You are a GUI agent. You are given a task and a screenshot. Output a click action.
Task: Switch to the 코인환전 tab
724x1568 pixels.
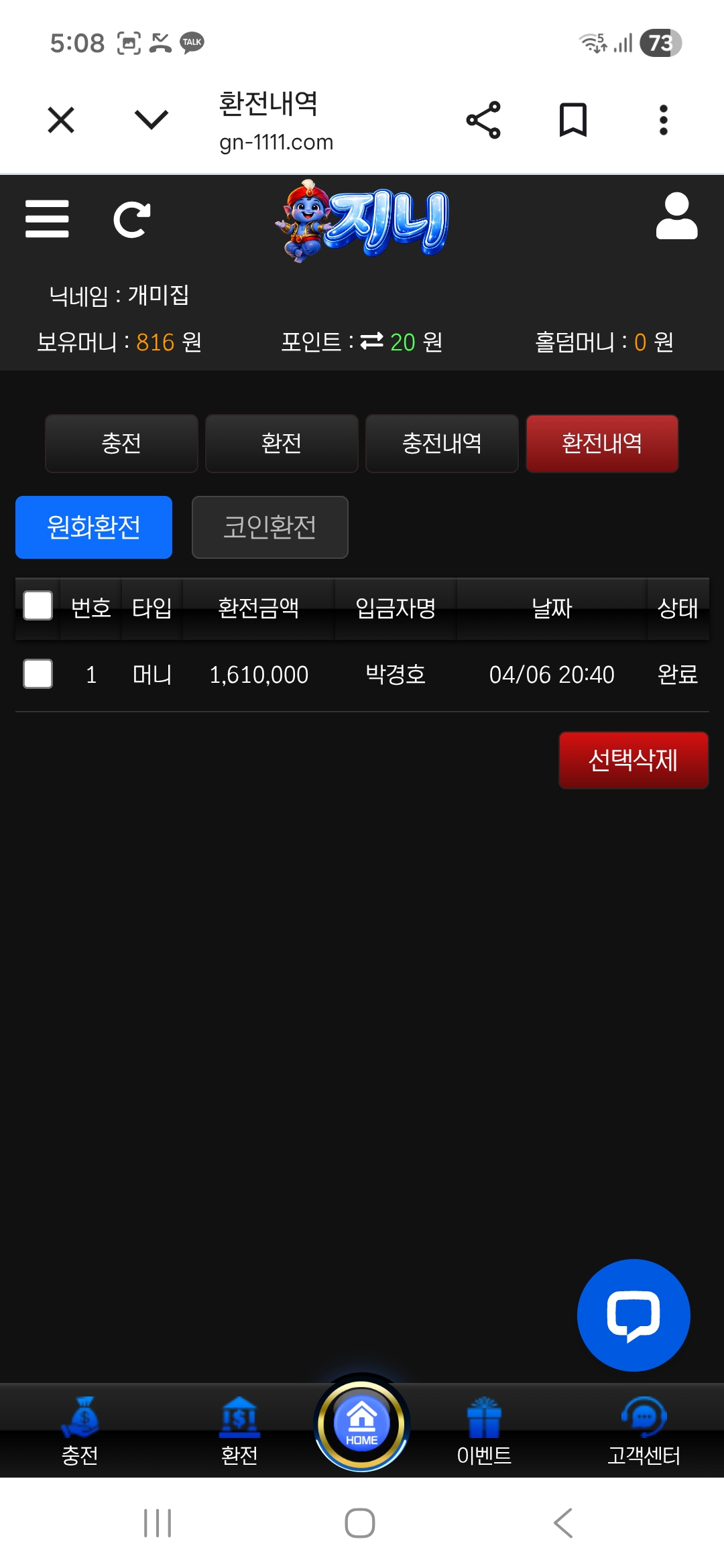[x=270, y=527]
